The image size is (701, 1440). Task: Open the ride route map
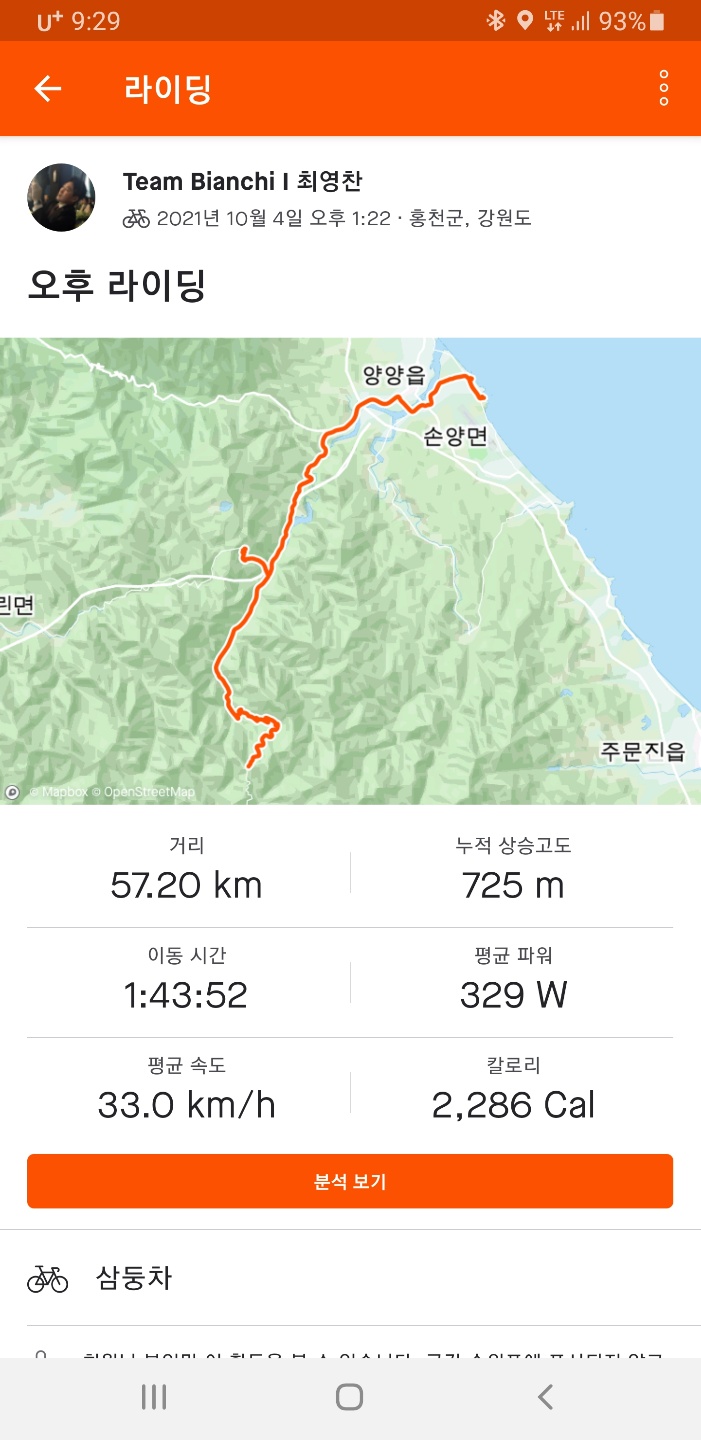click(x=350, y=570)
